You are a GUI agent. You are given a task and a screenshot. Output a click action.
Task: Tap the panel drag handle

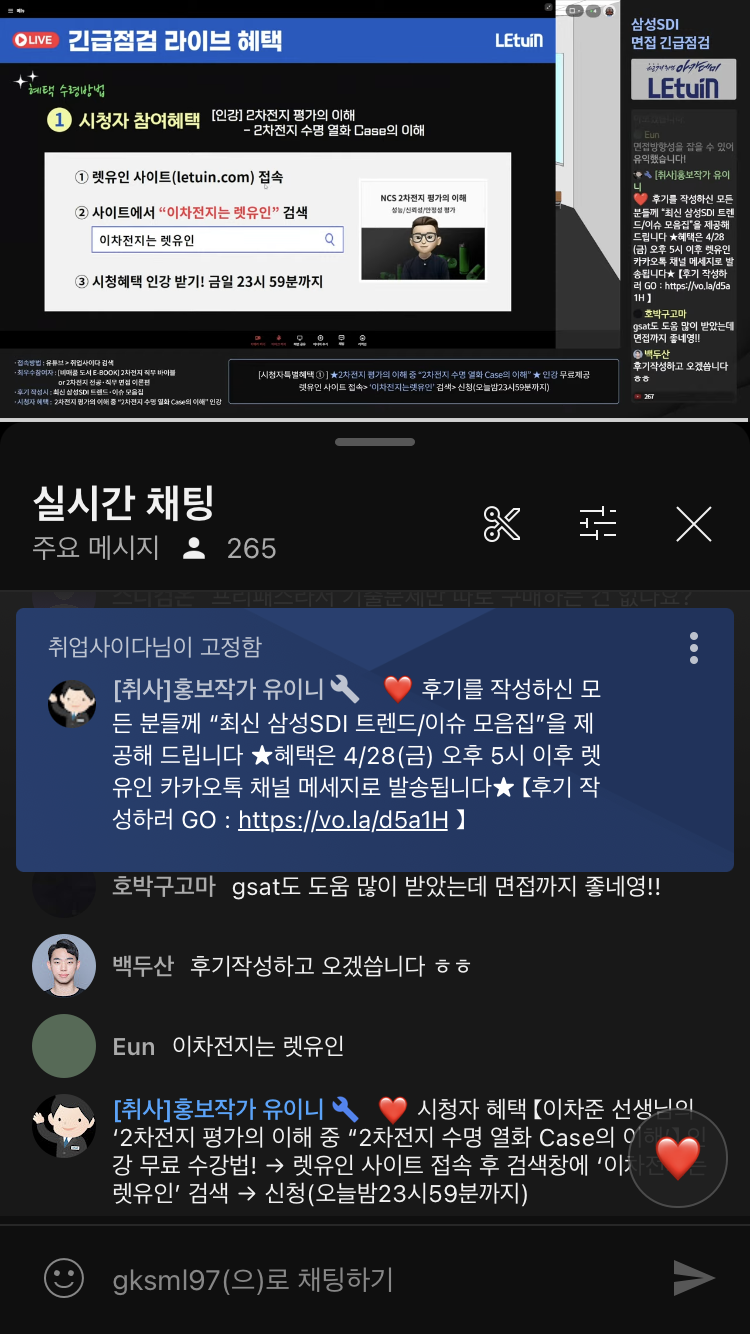point(375,442)
